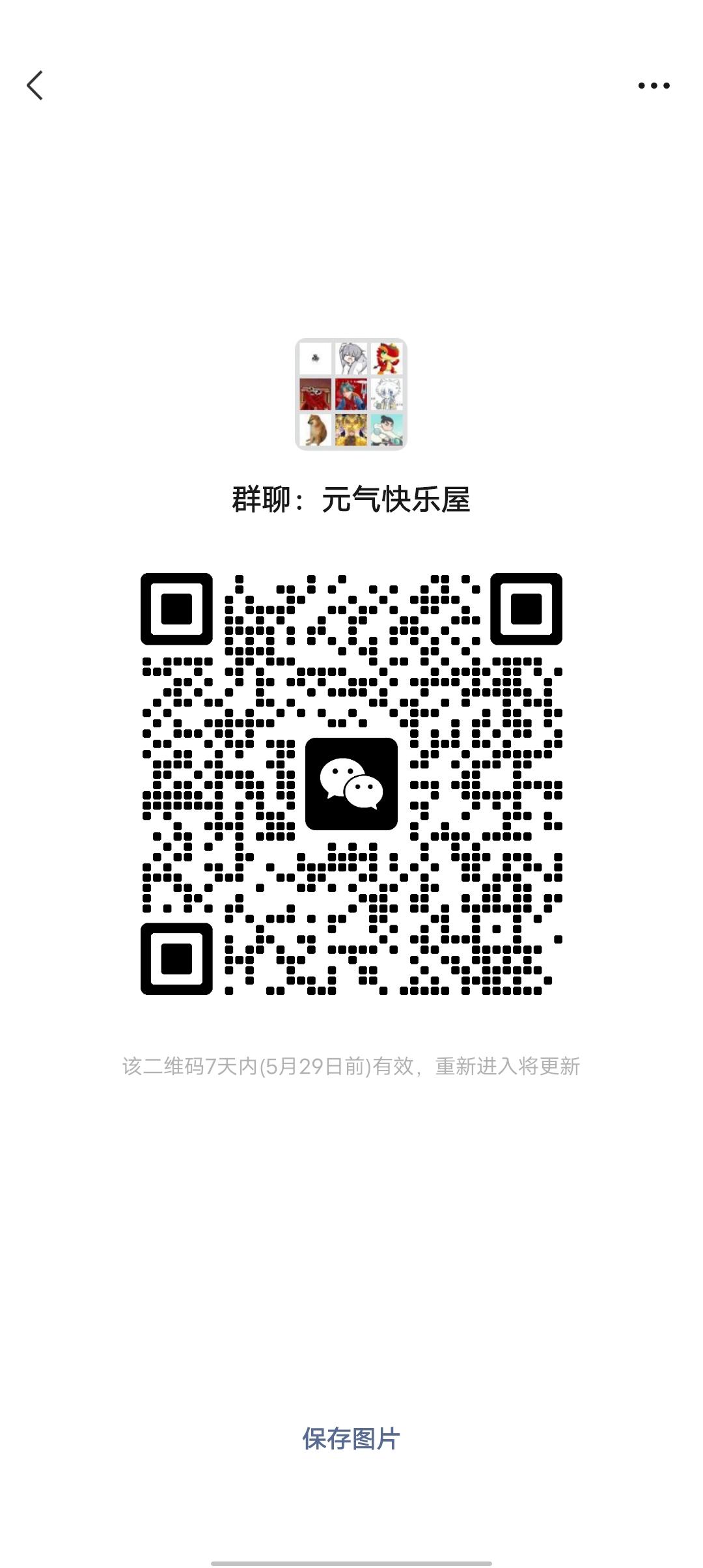Tap the top-left small black icon avatar

coord(314,358)
